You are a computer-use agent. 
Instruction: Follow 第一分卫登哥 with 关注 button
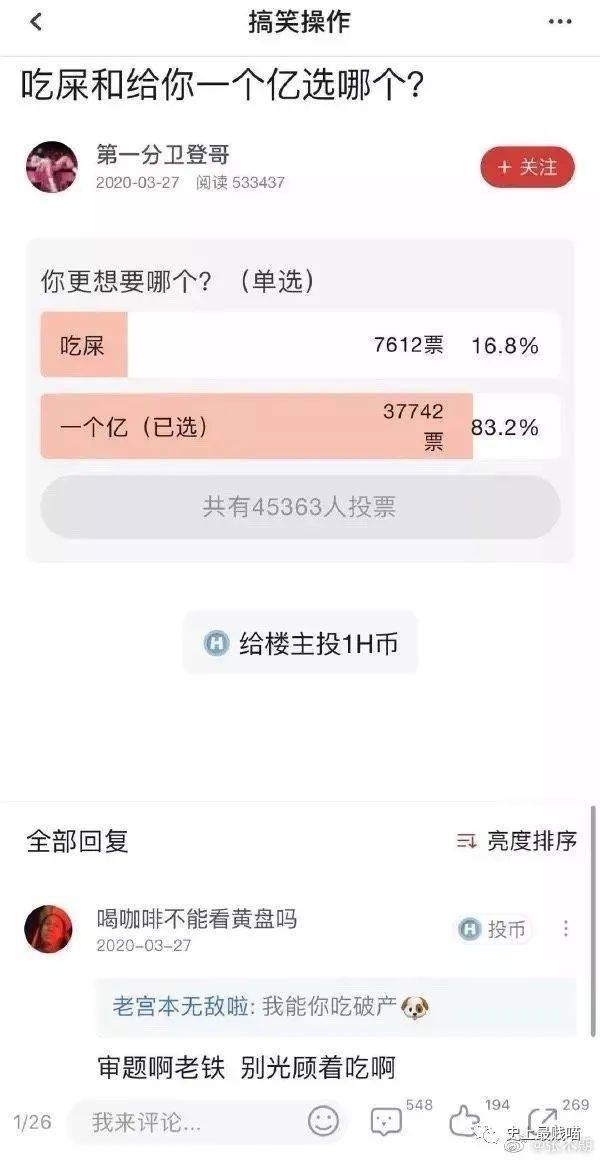pos(528,167)
